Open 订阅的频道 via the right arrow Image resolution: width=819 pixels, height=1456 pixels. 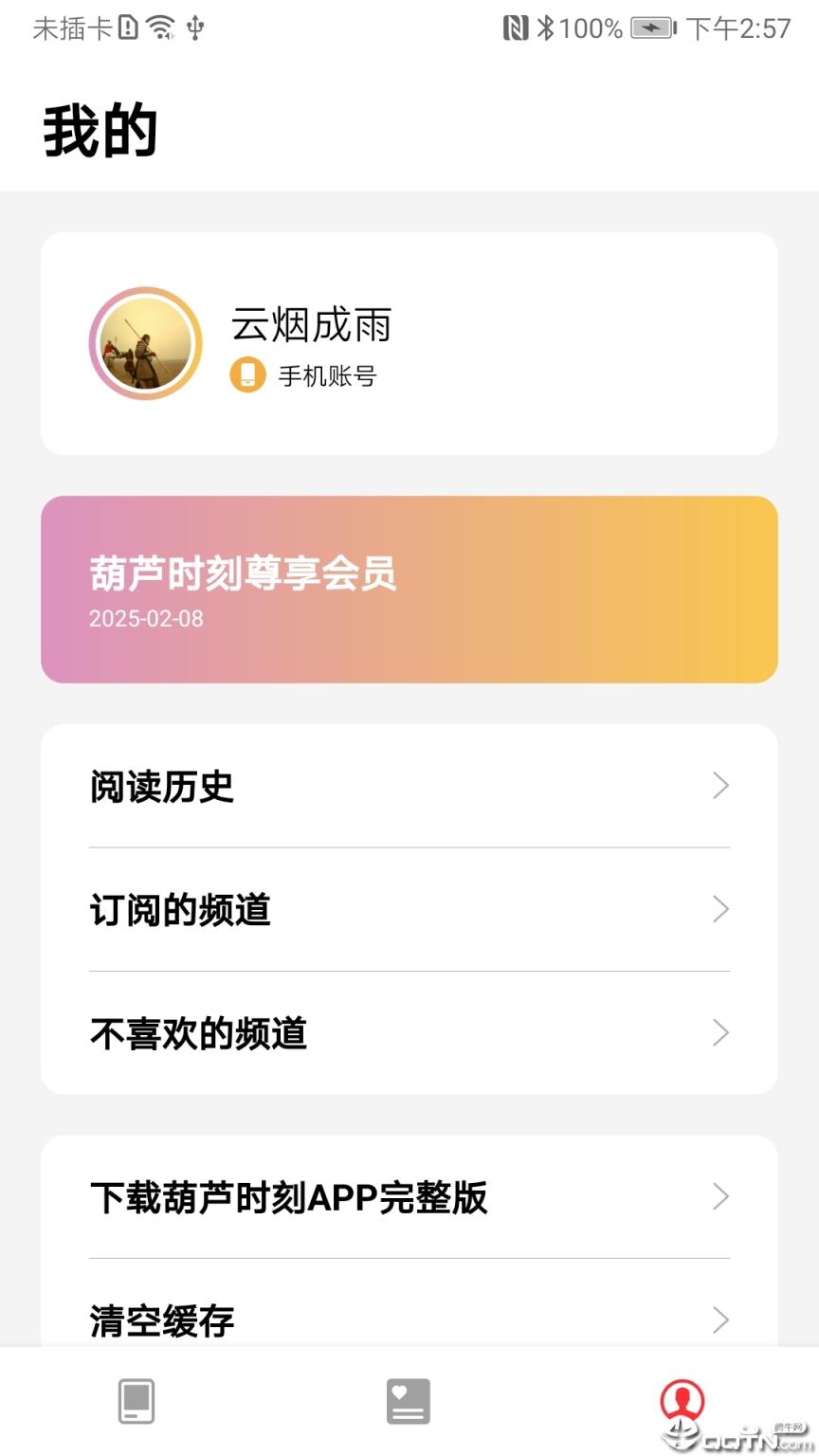[x=720, y=909]
